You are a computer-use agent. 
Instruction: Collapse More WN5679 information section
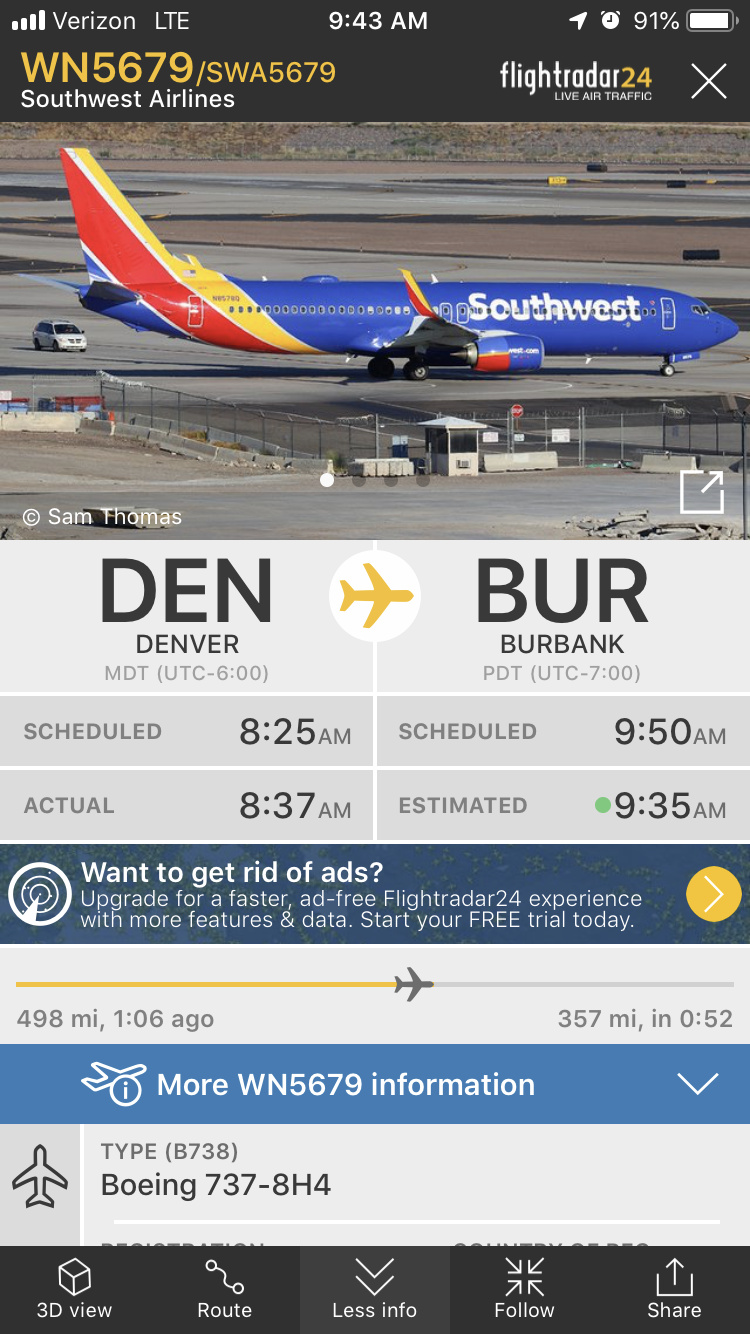(697, 1084)
